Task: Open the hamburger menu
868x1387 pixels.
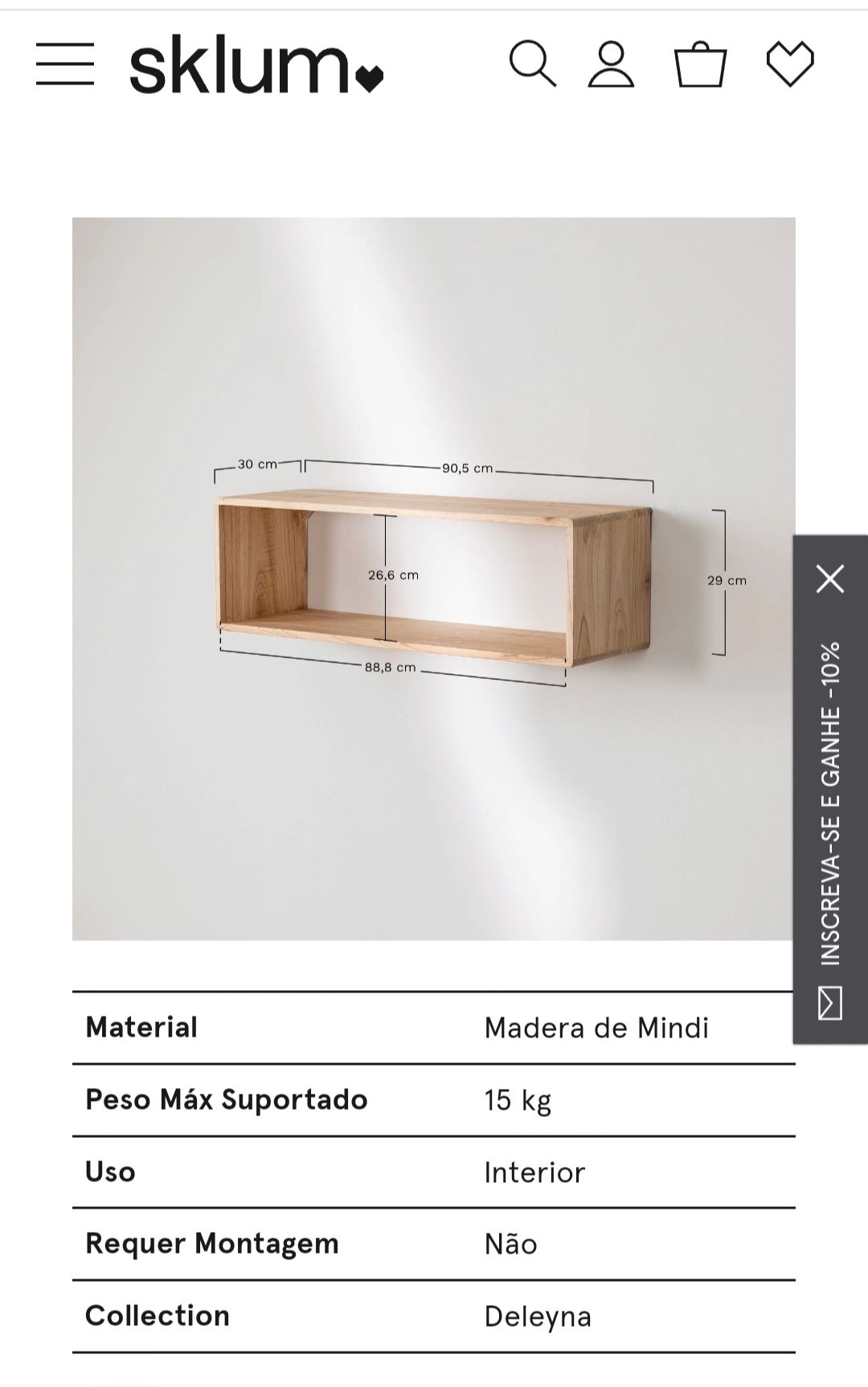Action: 65,64
